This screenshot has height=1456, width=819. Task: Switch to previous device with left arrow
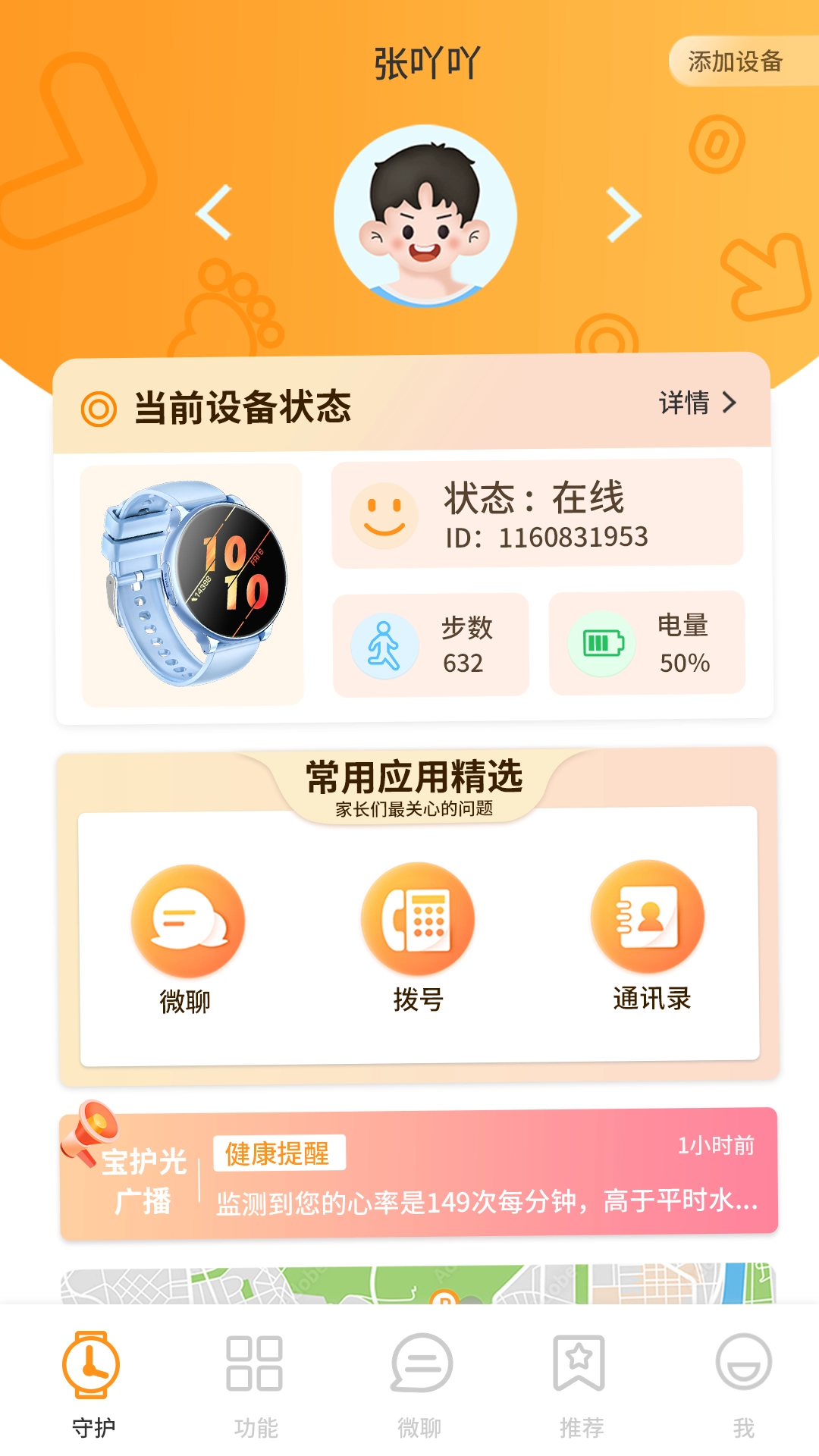click(x=215, y=213)
